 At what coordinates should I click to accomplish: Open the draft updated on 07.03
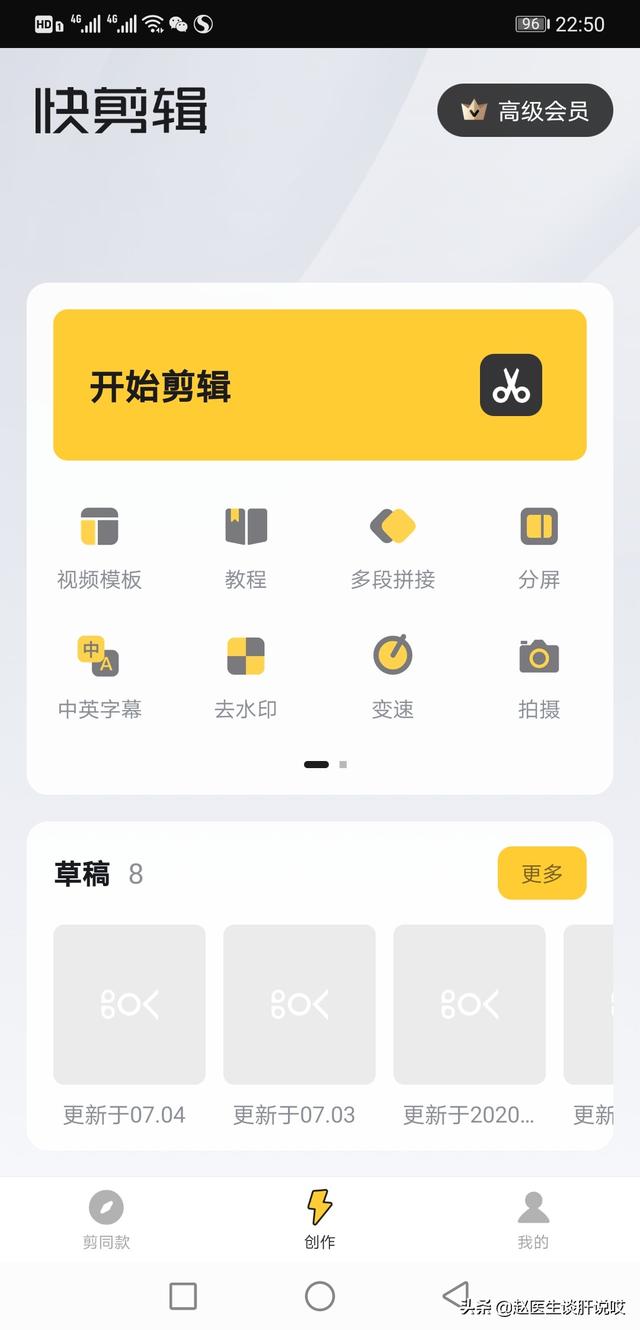pos(299,1004)
